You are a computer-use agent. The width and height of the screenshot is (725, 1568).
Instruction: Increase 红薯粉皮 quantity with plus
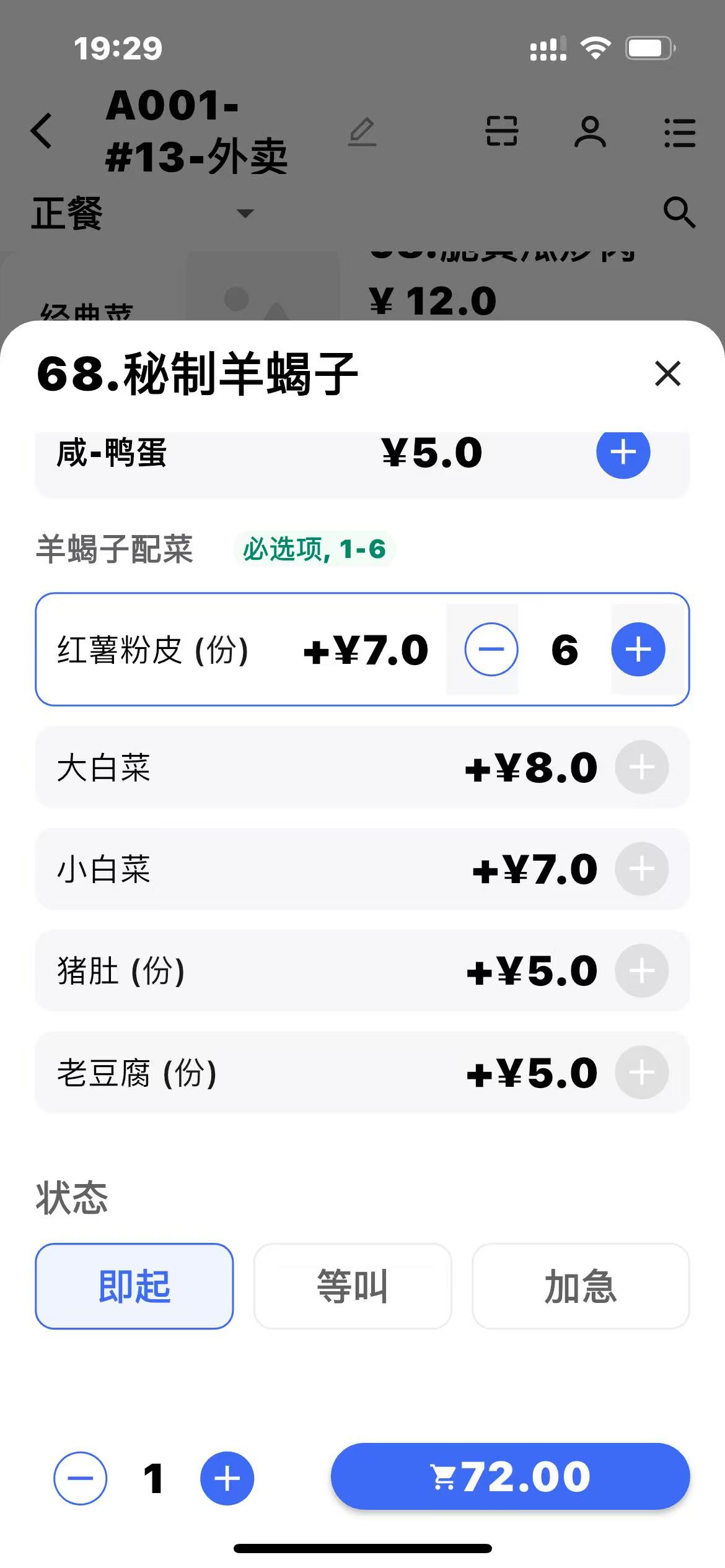[x=638, y=649]
